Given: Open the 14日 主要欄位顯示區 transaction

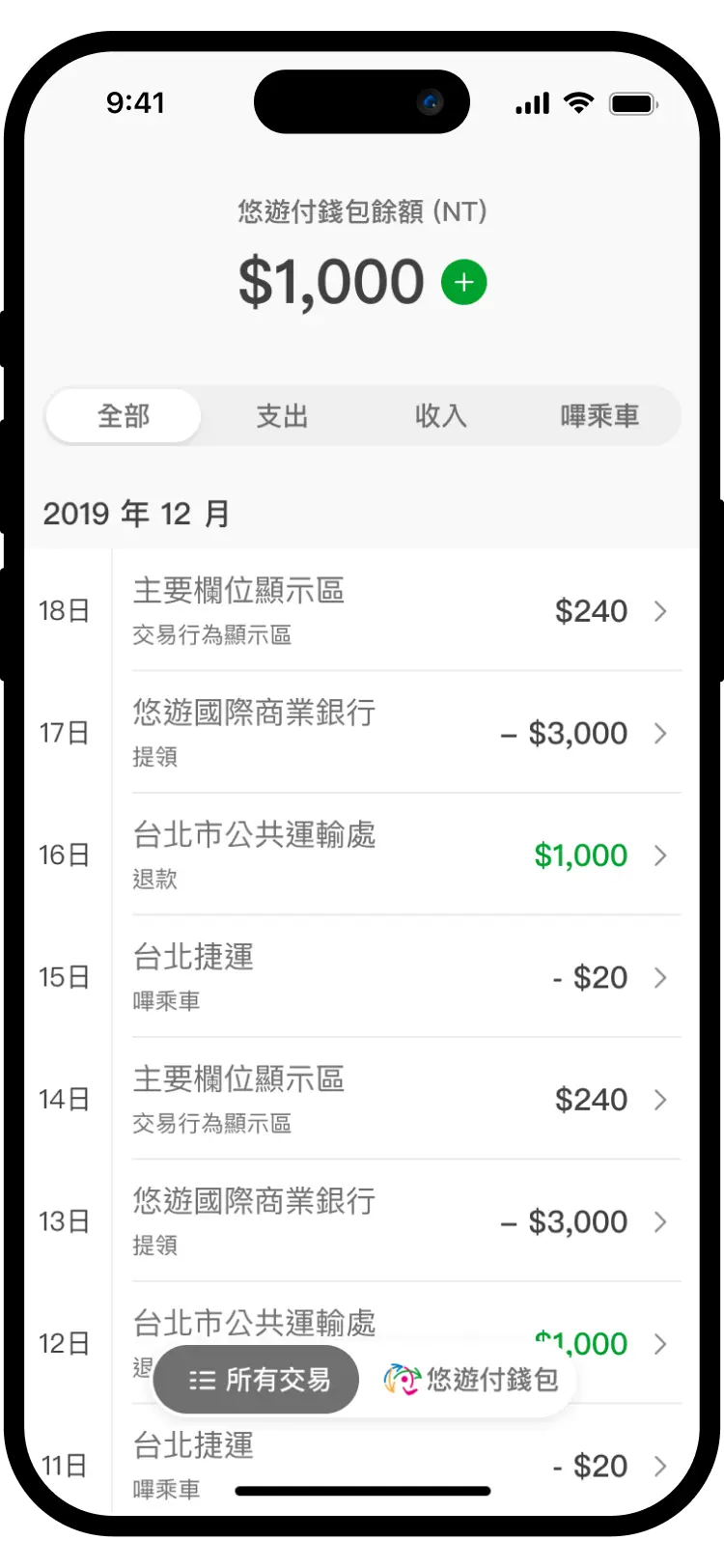Looking at the screenshot, I should (x=405, y=1099).
